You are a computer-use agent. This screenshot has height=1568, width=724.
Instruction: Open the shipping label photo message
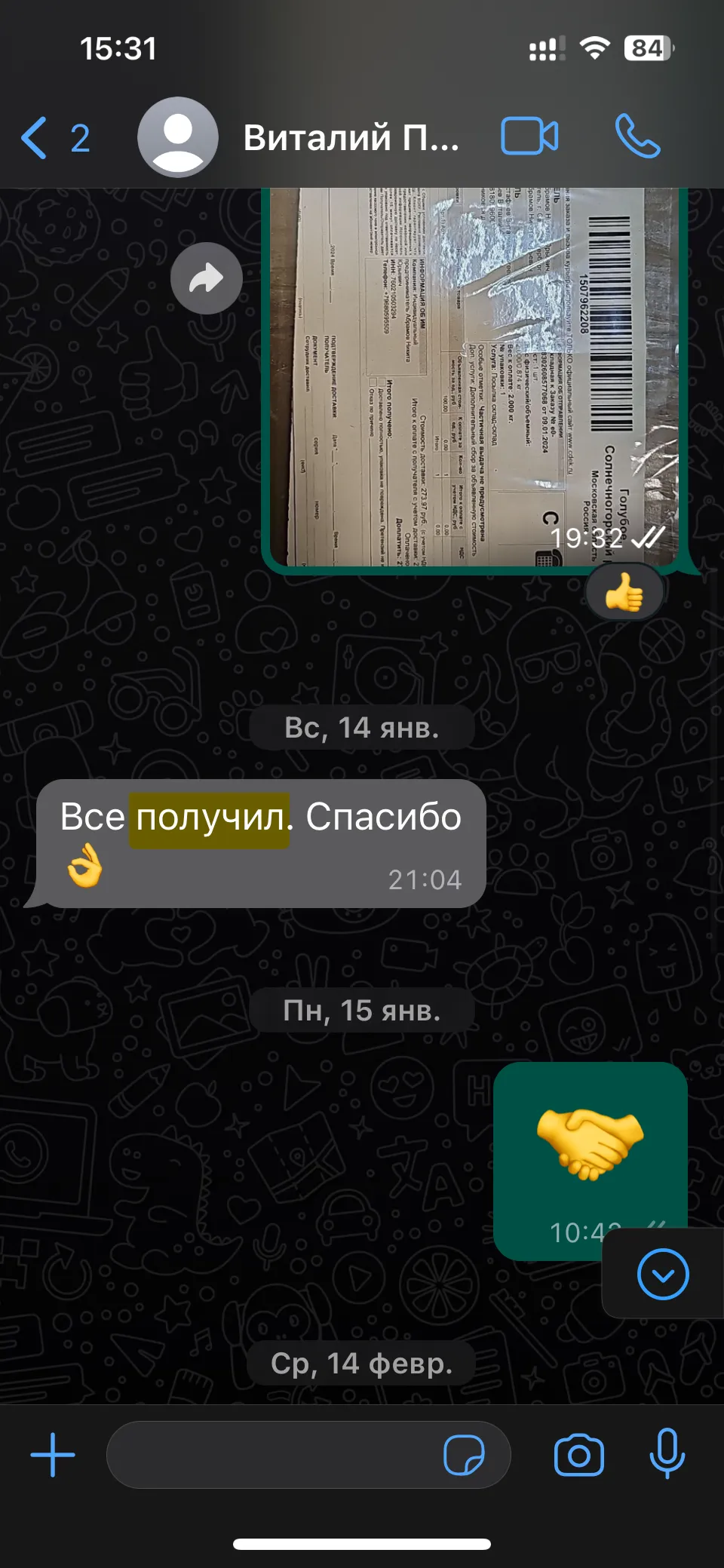point(474,377)
